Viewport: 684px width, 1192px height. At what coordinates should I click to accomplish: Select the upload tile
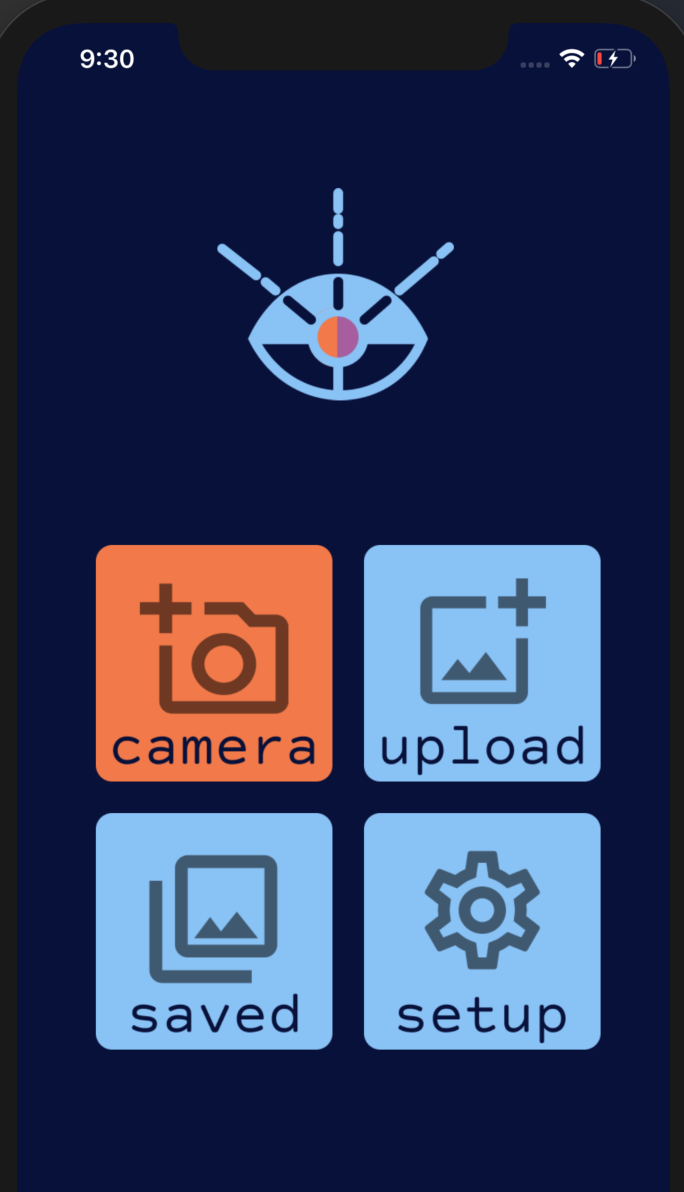482,663
